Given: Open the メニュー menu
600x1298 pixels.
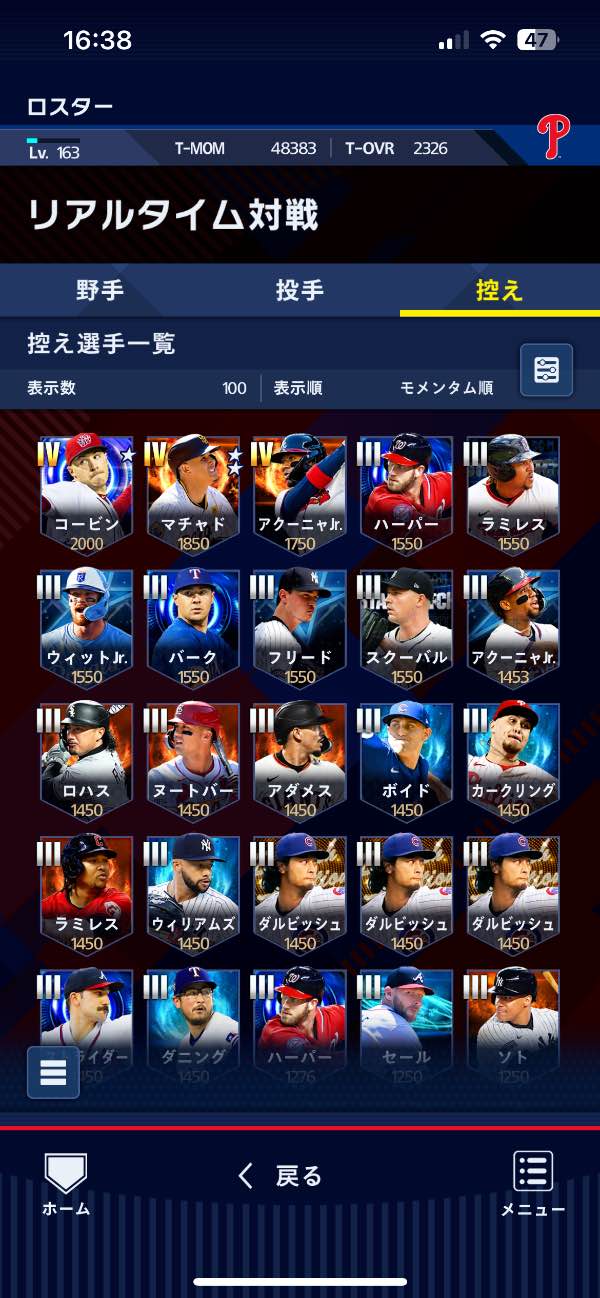Looking at the screenshot, I should coord(533,1183).
